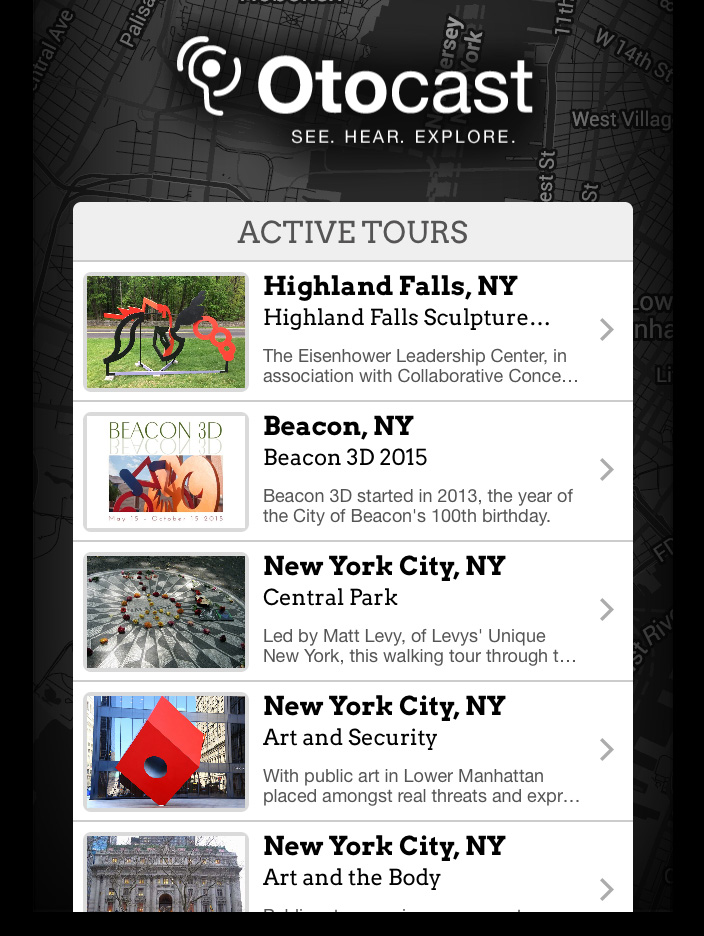This screenshot has height=936, width=704.
Task: Select the Central Park walking tour
Action: tap(352, 611)
